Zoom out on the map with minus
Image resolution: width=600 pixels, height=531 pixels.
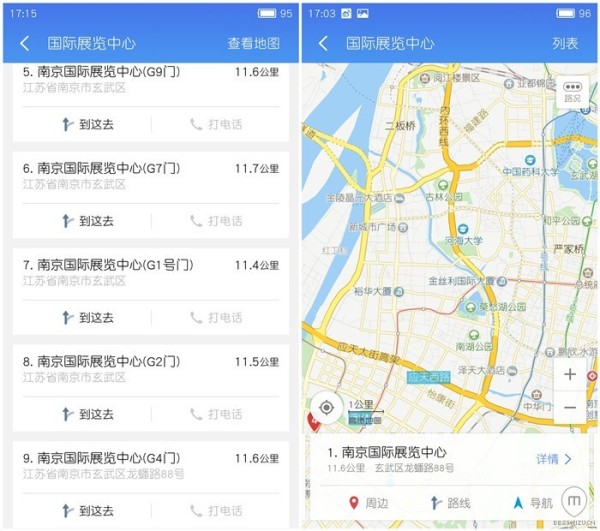point(570,408)
